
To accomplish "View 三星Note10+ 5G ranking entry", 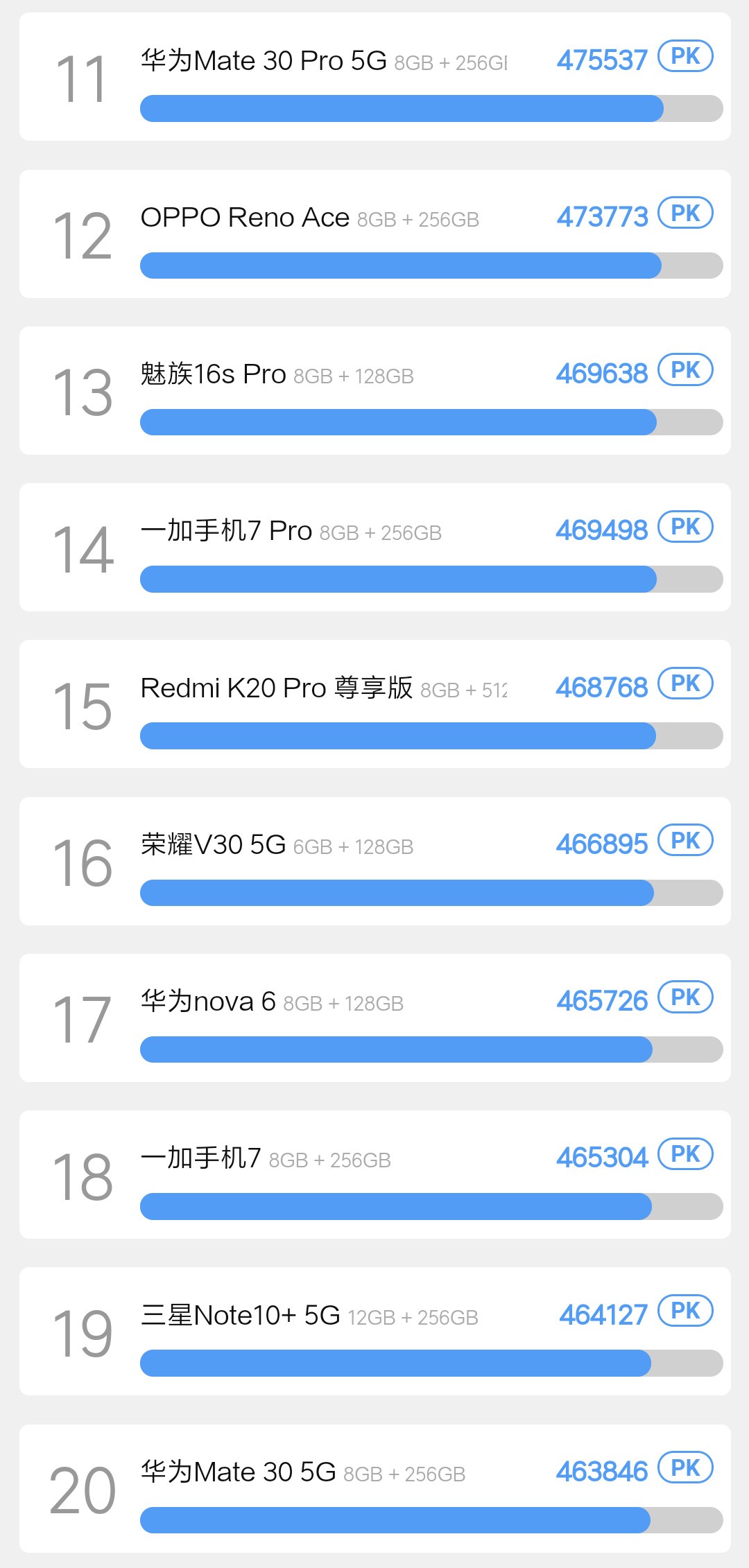I will [240, 1315].
